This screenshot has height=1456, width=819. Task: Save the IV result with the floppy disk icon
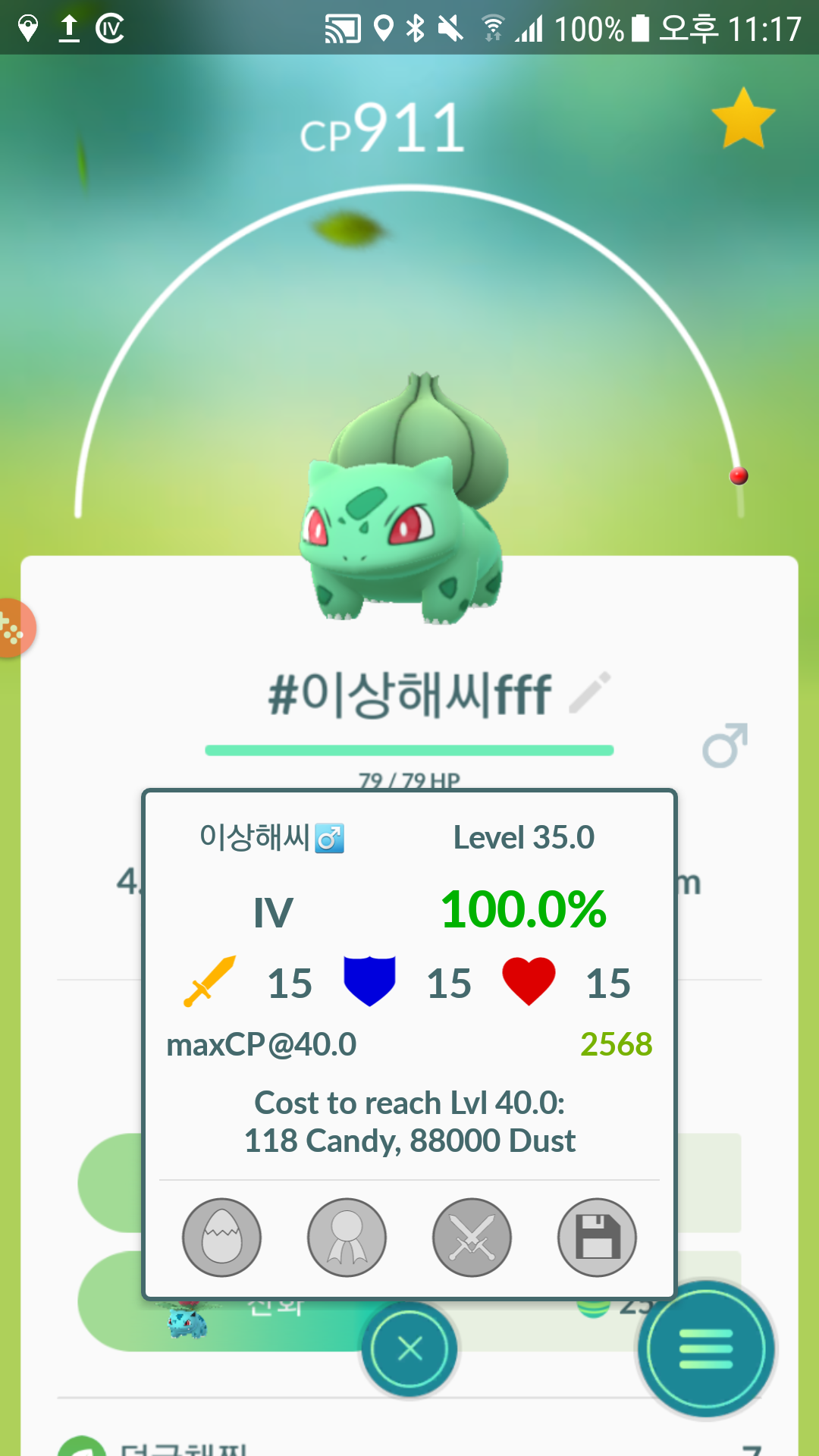pyautogui.click(x=597, y=1237)
